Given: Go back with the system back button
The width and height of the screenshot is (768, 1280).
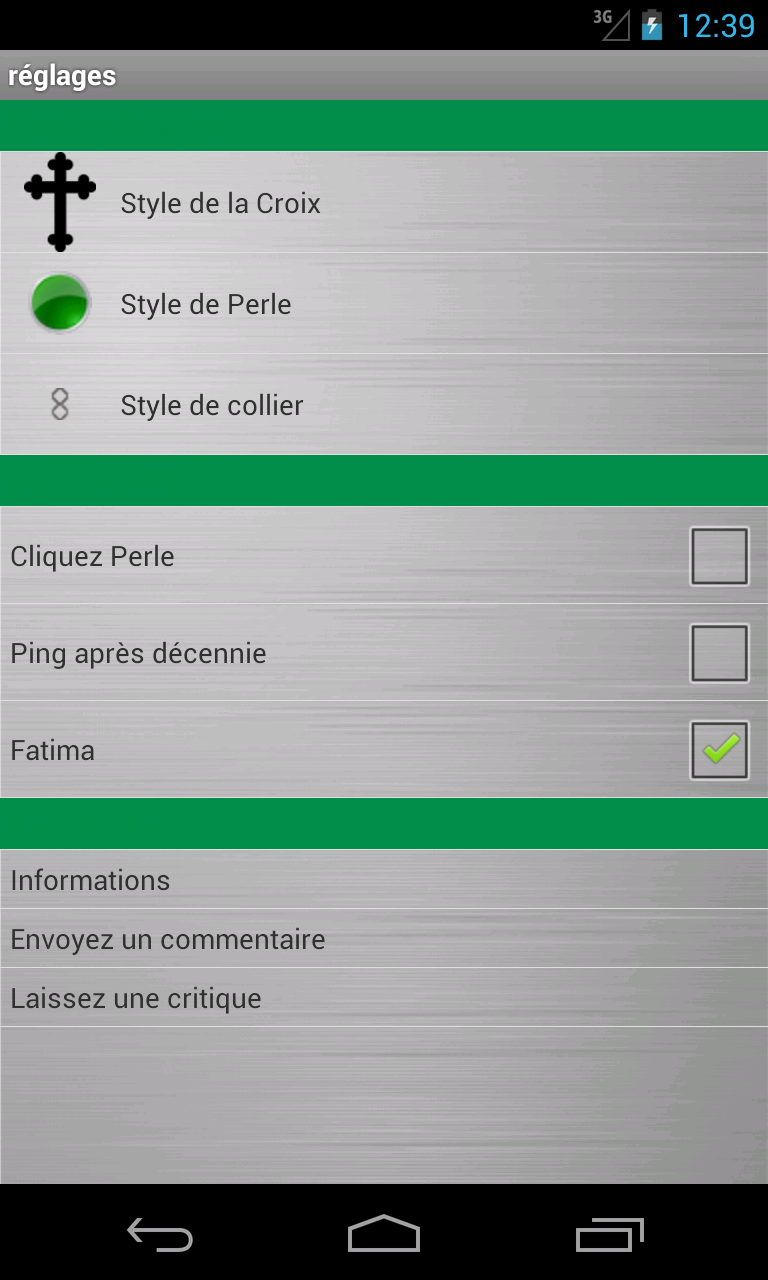Looking at the screenshot, I should click(160, 1235).
